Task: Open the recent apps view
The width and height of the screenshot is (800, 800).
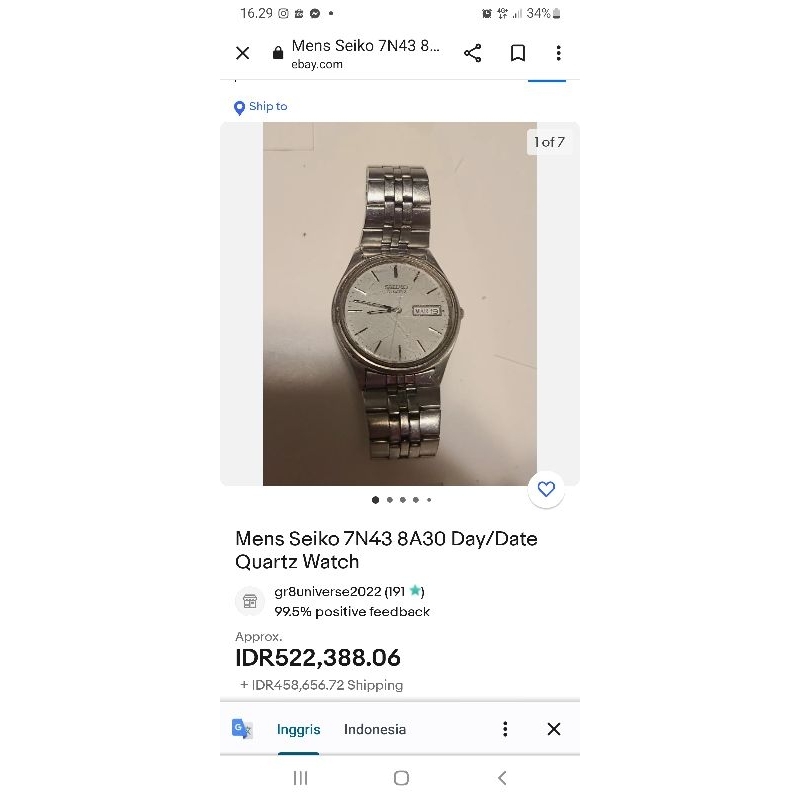Action: [300, 778]
